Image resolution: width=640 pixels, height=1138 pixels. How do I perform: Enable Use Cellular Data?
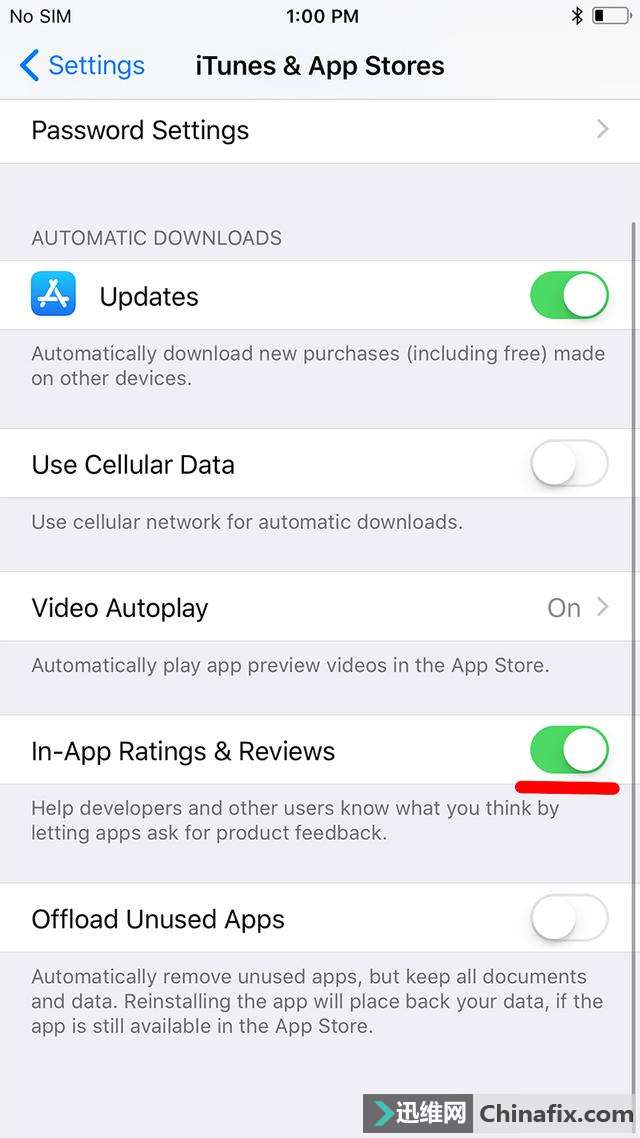click(x=569, y=464)
